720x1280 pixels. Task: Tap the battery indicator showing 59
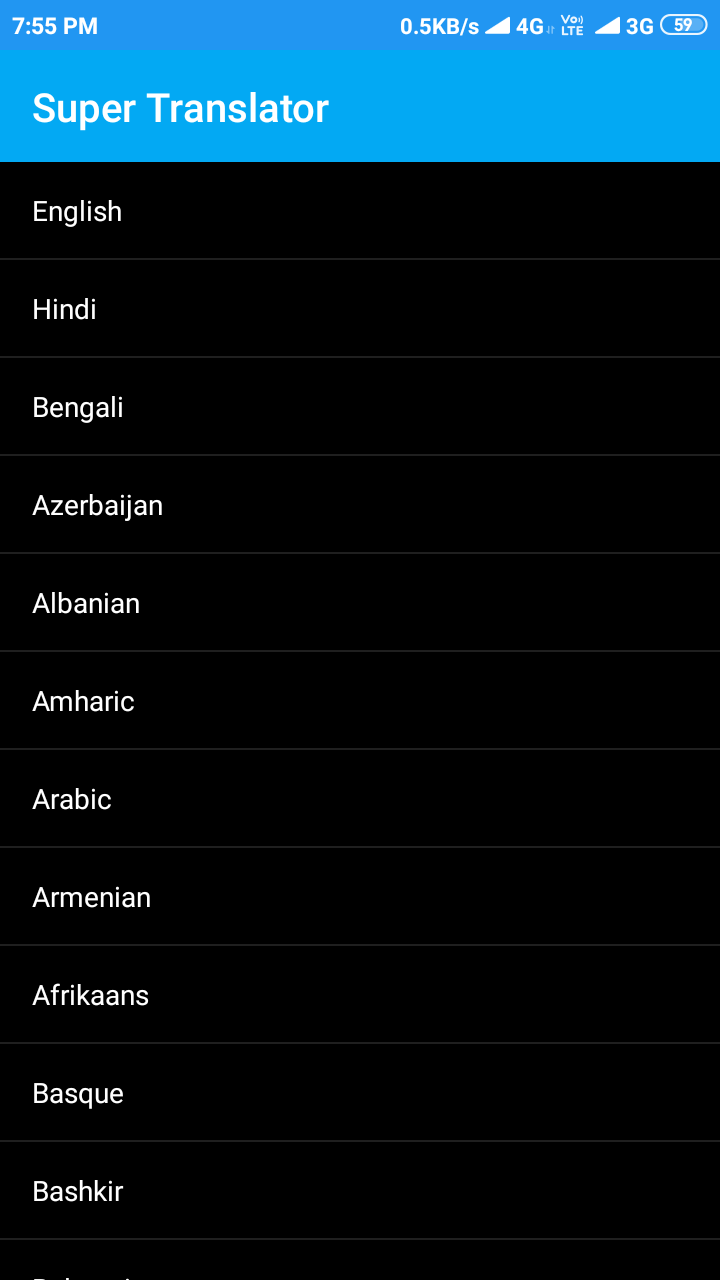pyautogui.click(x=681, y=25)
